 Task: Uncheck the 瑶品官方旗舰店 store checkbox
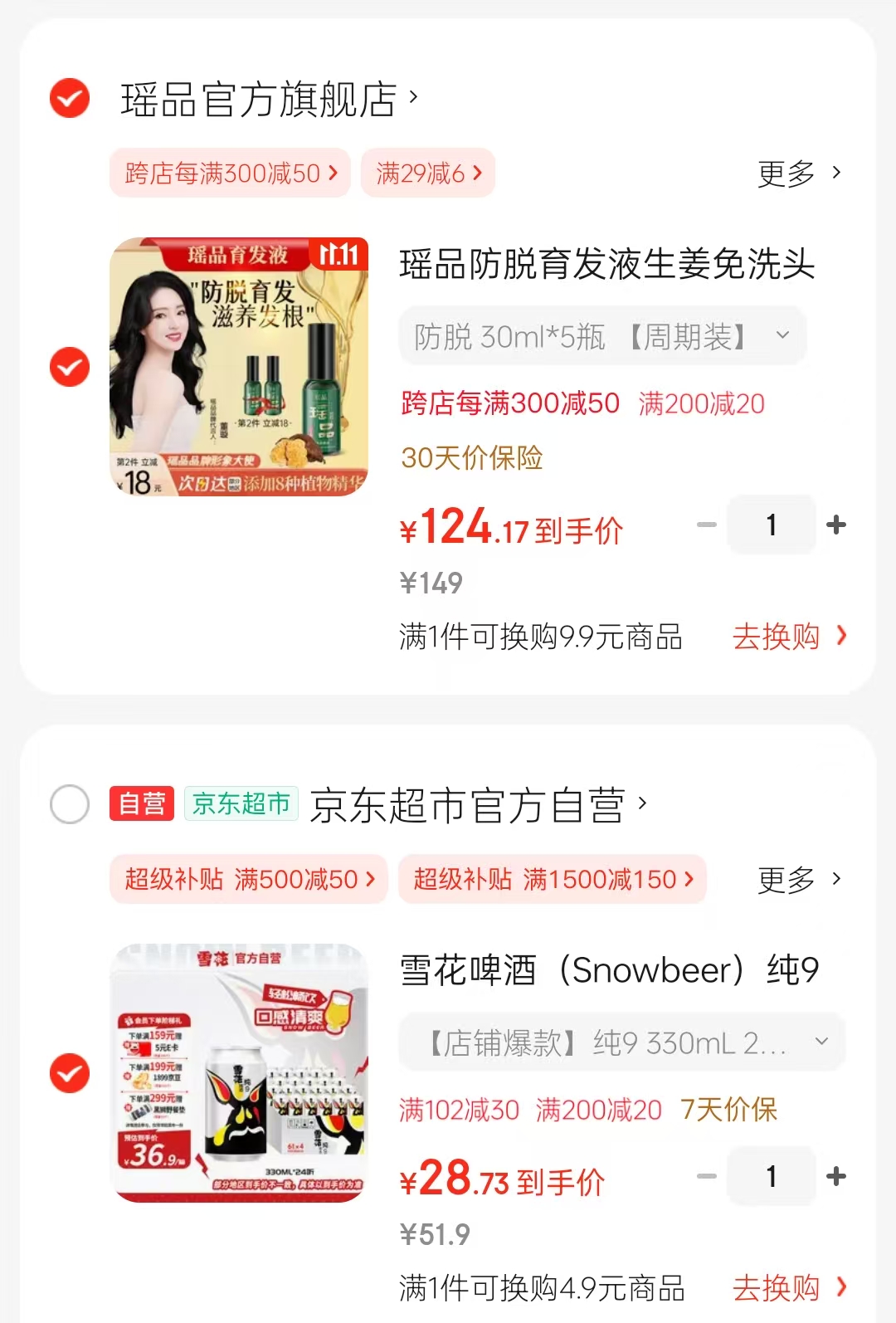tap(70, 99)
